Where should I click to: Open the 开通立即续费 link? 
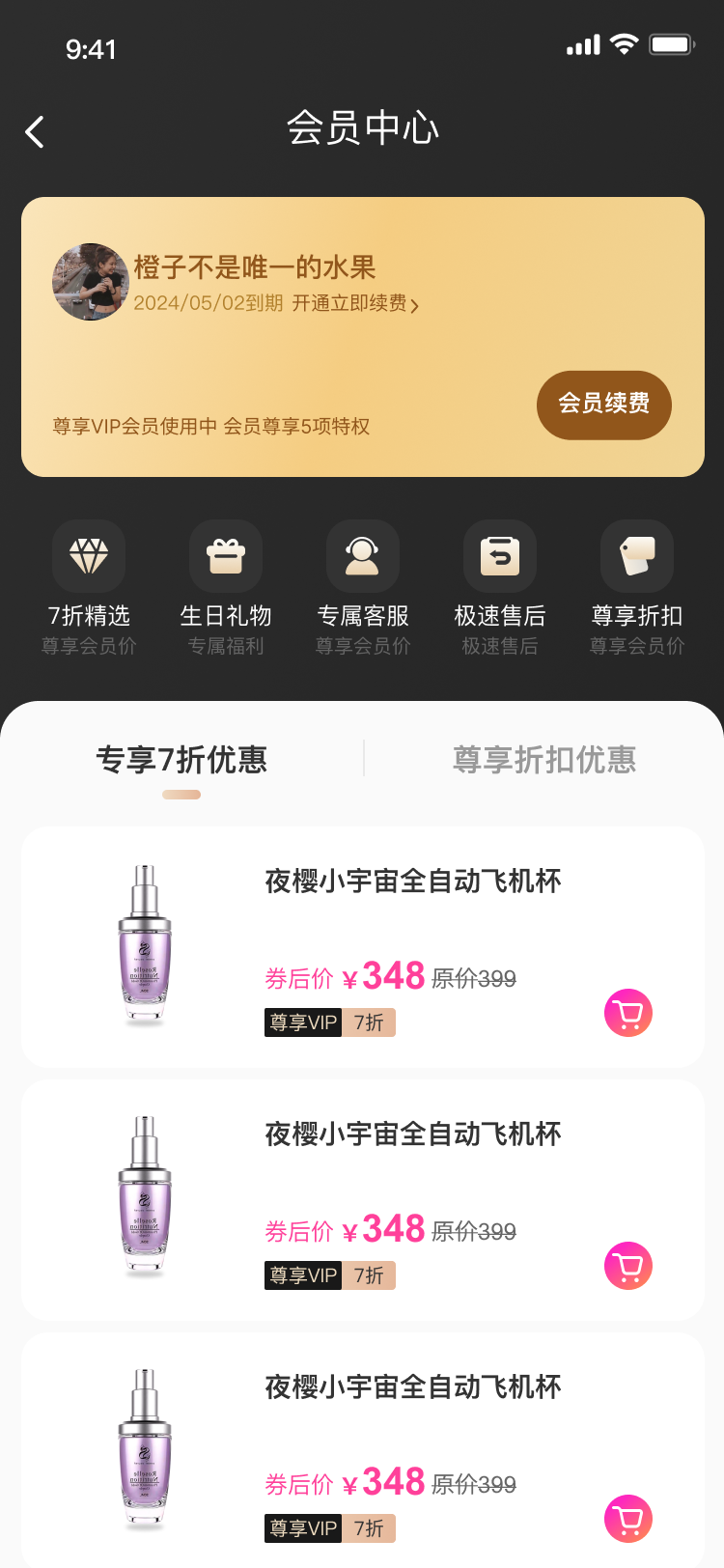[x=354, y=304]
